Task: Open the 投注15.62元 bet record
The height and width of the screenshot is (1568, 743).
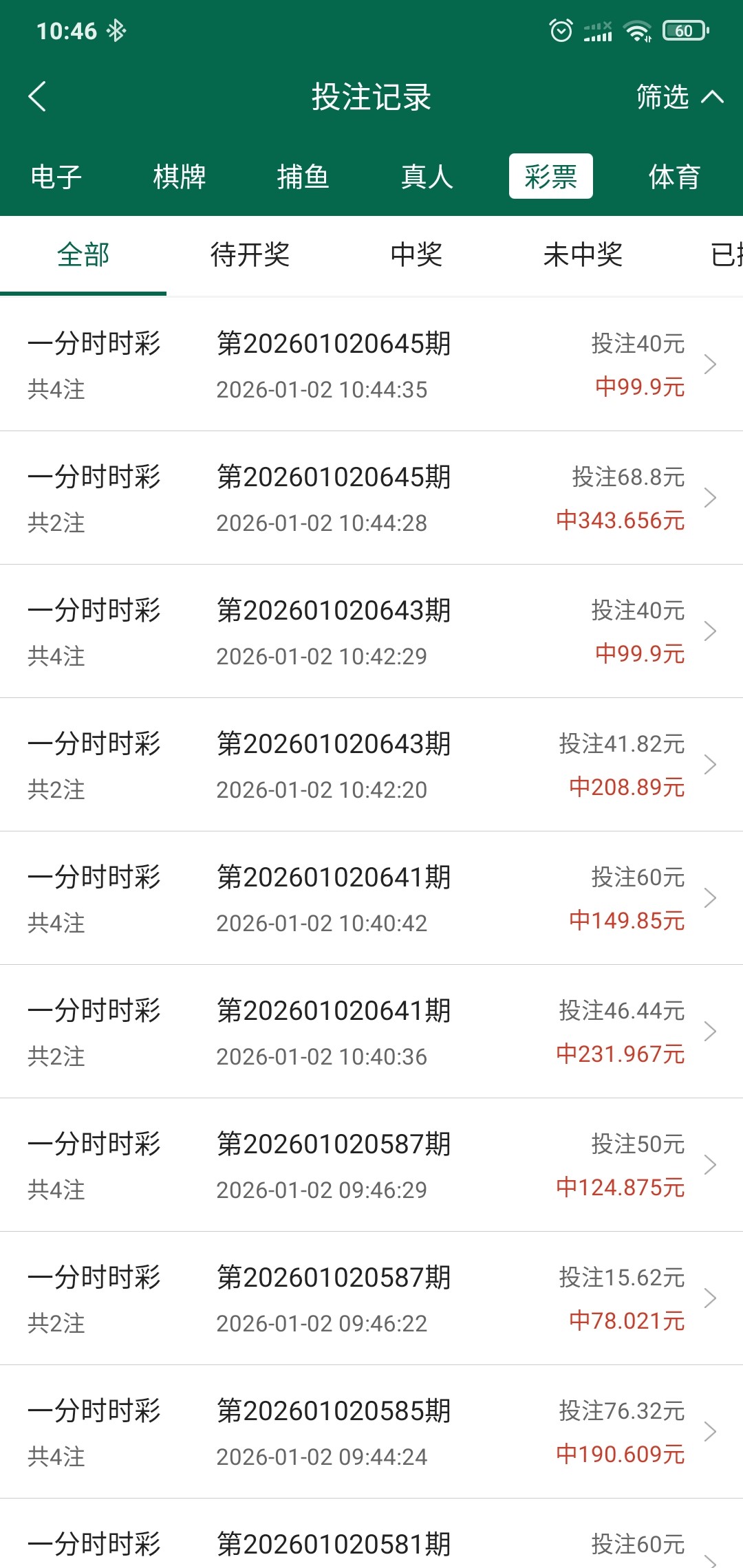Action: pos(371,1298)
